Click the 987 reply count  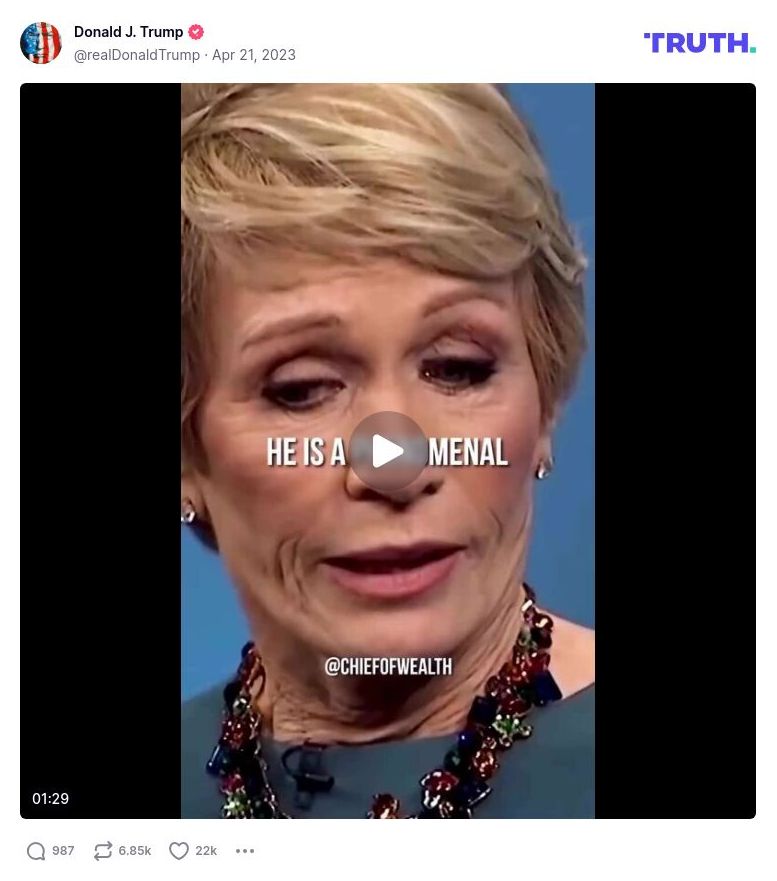click(62, 851)
